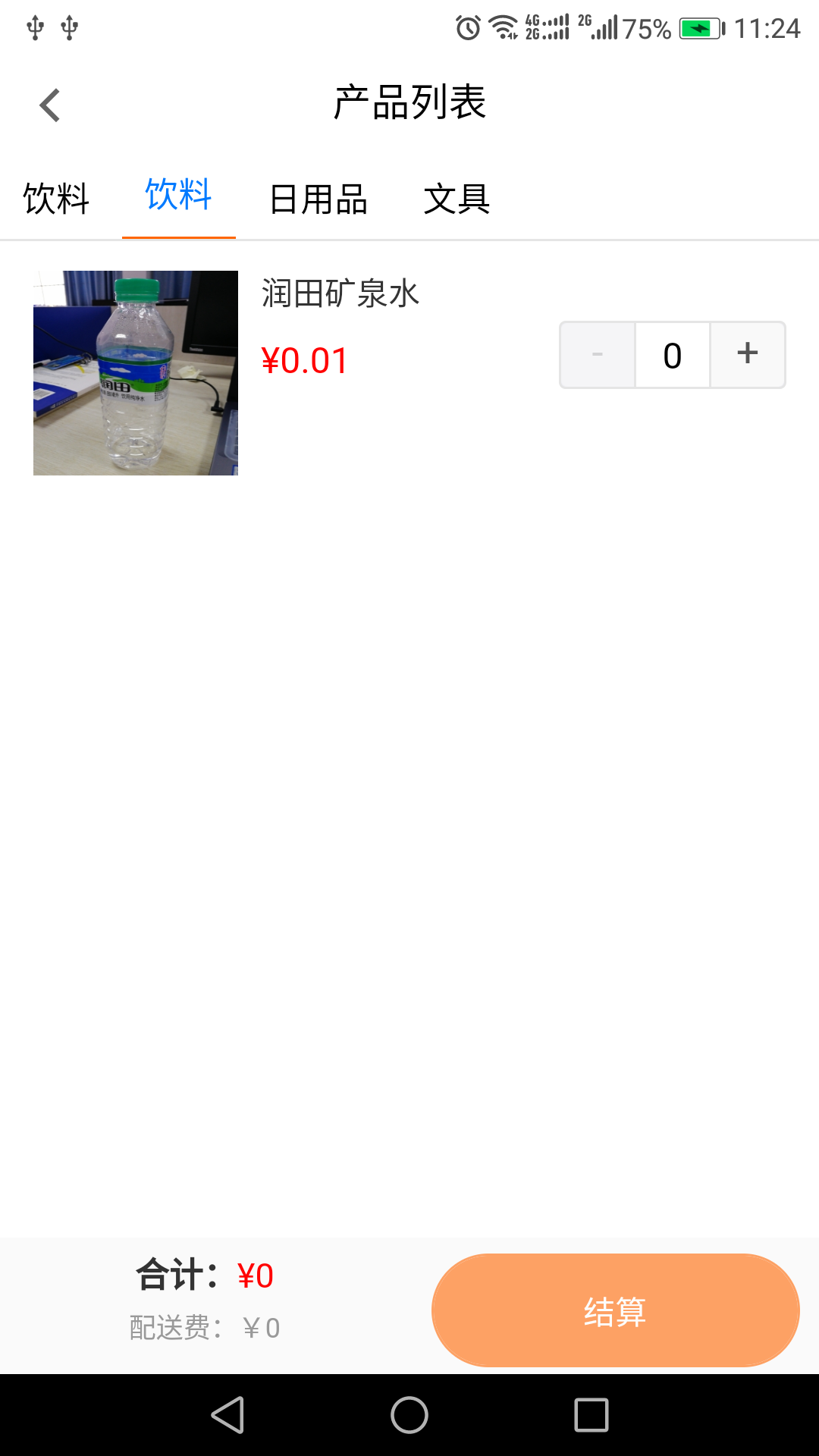The image size is (819, 1456).
Task: Increase 润田矿泉水 quantity with plus
Action: click(x=747, y=354)
